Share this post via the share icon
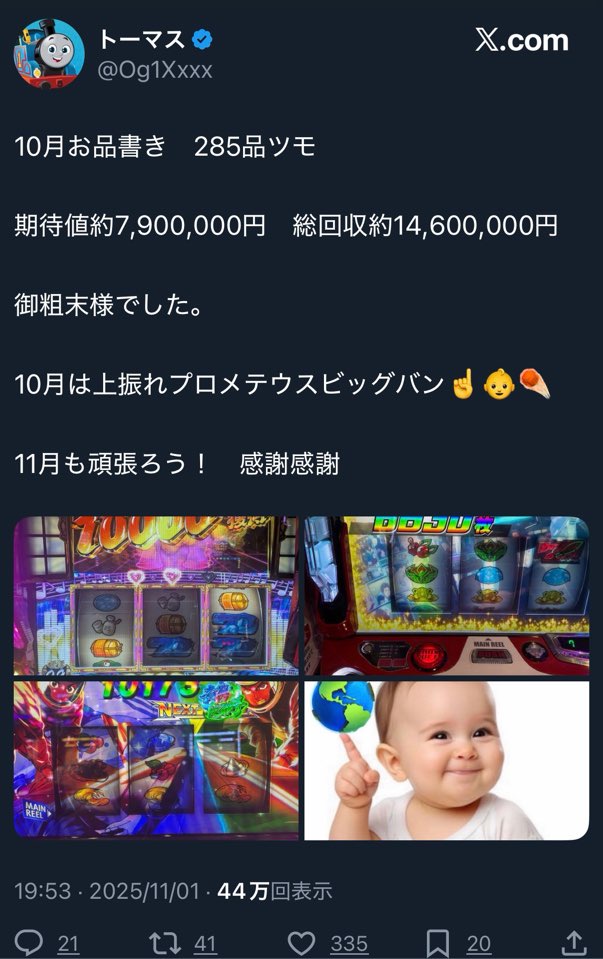The height and width of the screenshot is (959, 603). point(574,941)
